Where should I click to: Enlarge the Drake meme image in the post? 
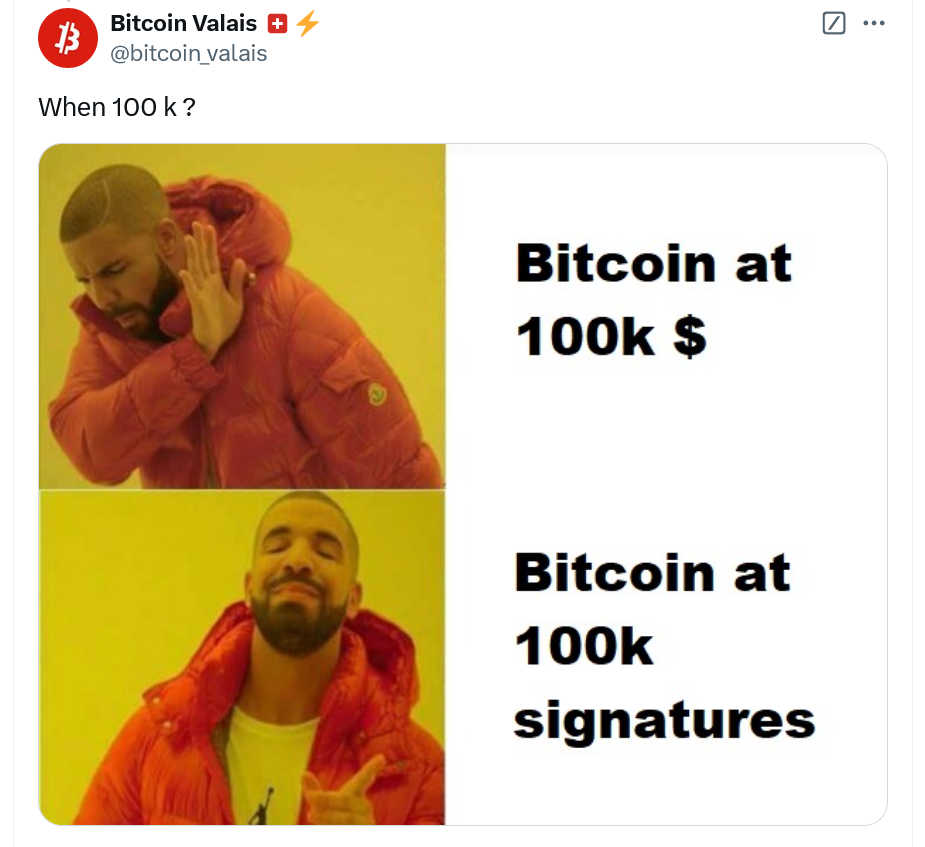462,484
